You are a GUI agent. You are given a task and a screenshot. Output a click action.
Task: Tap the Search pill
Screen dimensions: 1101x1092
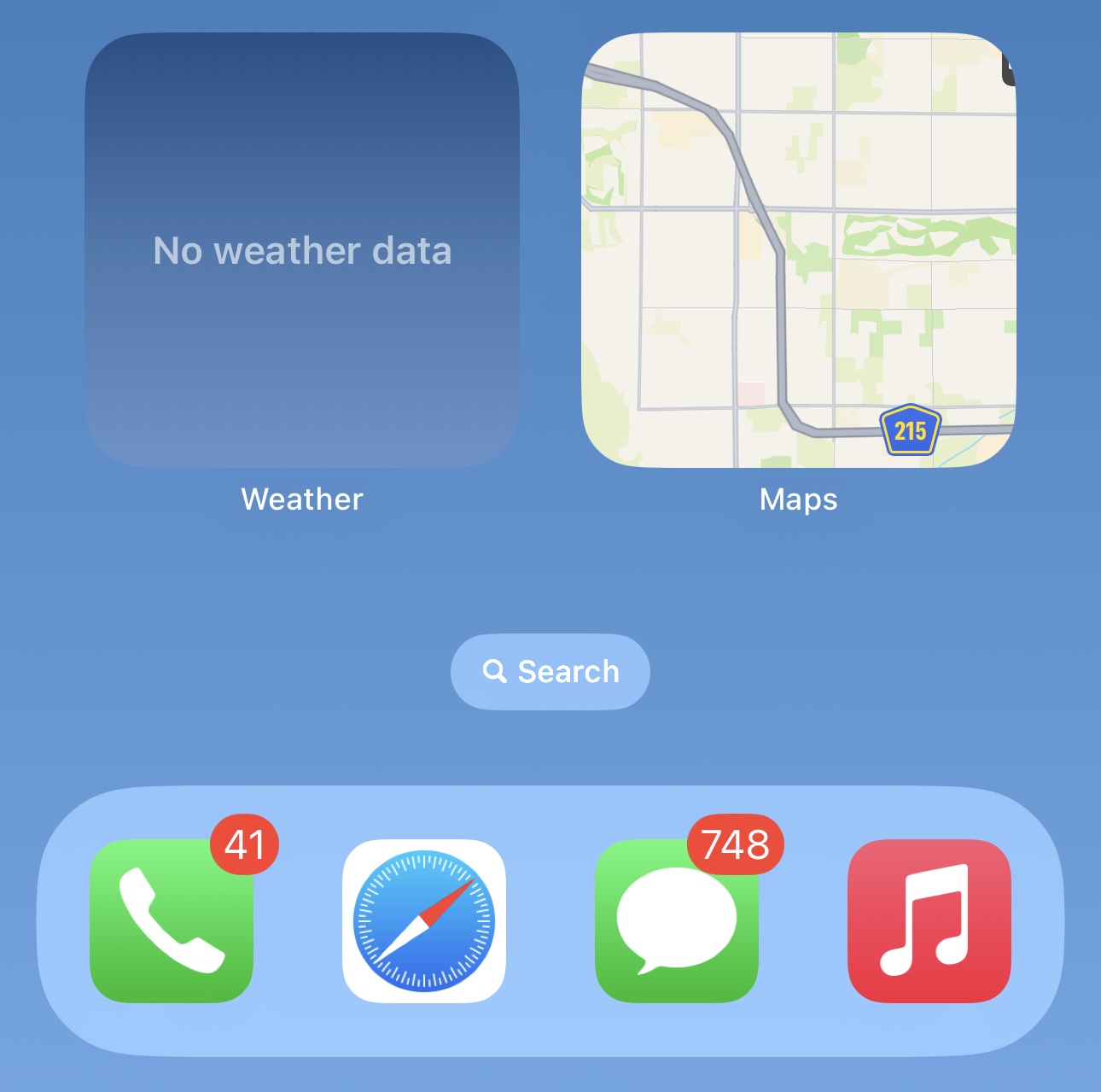coord(550,672)
